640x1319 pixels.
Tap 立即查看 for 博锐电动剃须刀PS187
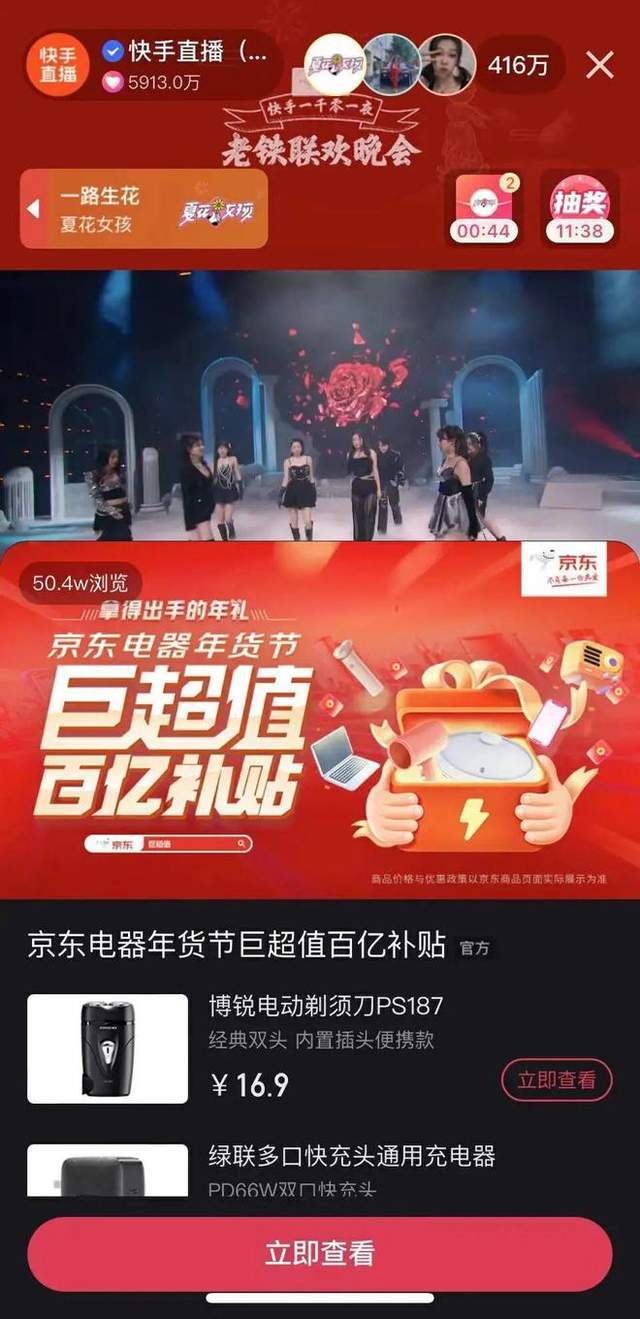coord(556,1079)
